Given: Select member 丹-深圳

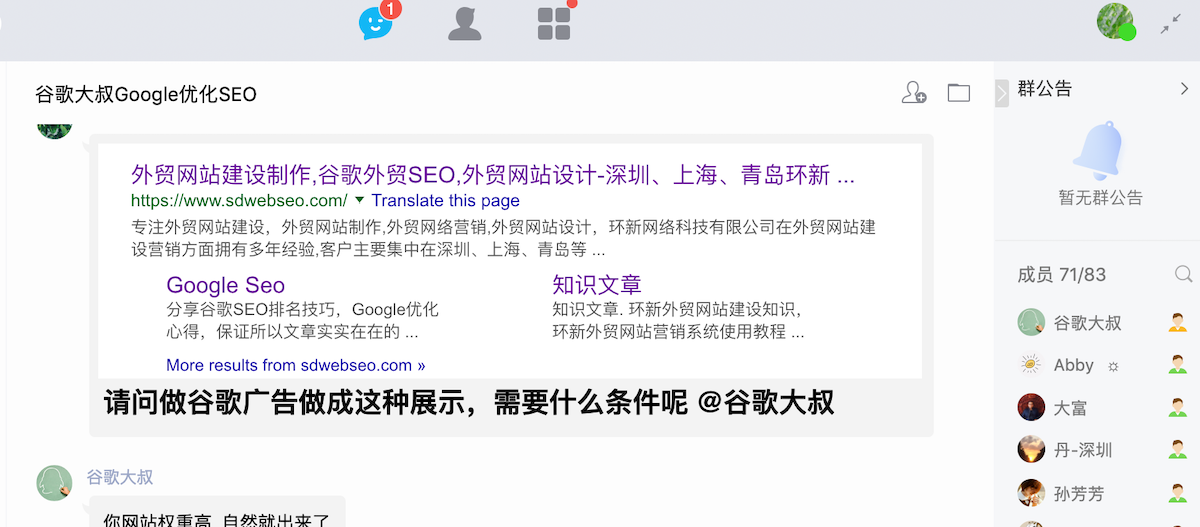Looking at the screenshot, I should 1082,450.
